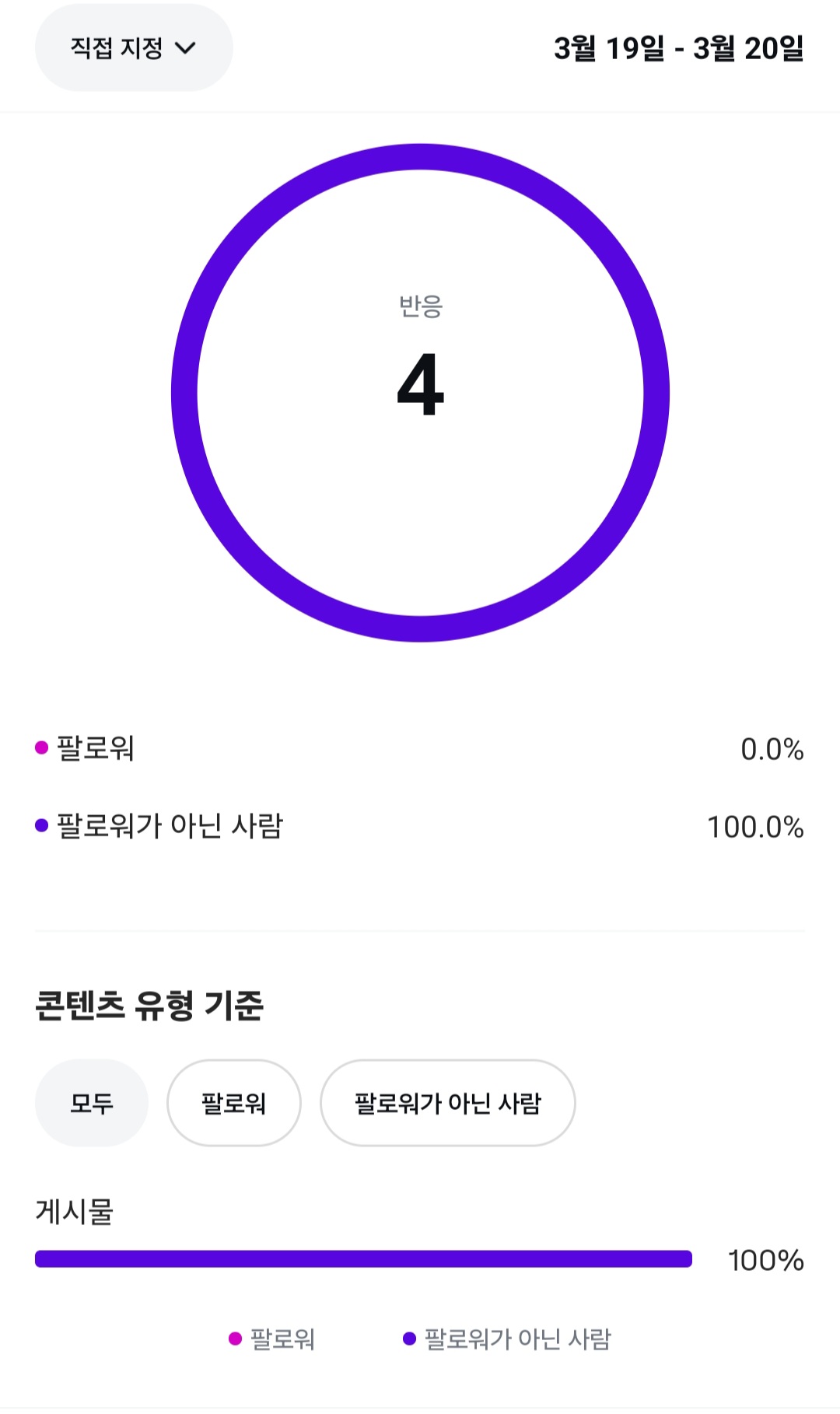
Task: Open the 직접 지정 date range dropdown
Action: (133, 48)
